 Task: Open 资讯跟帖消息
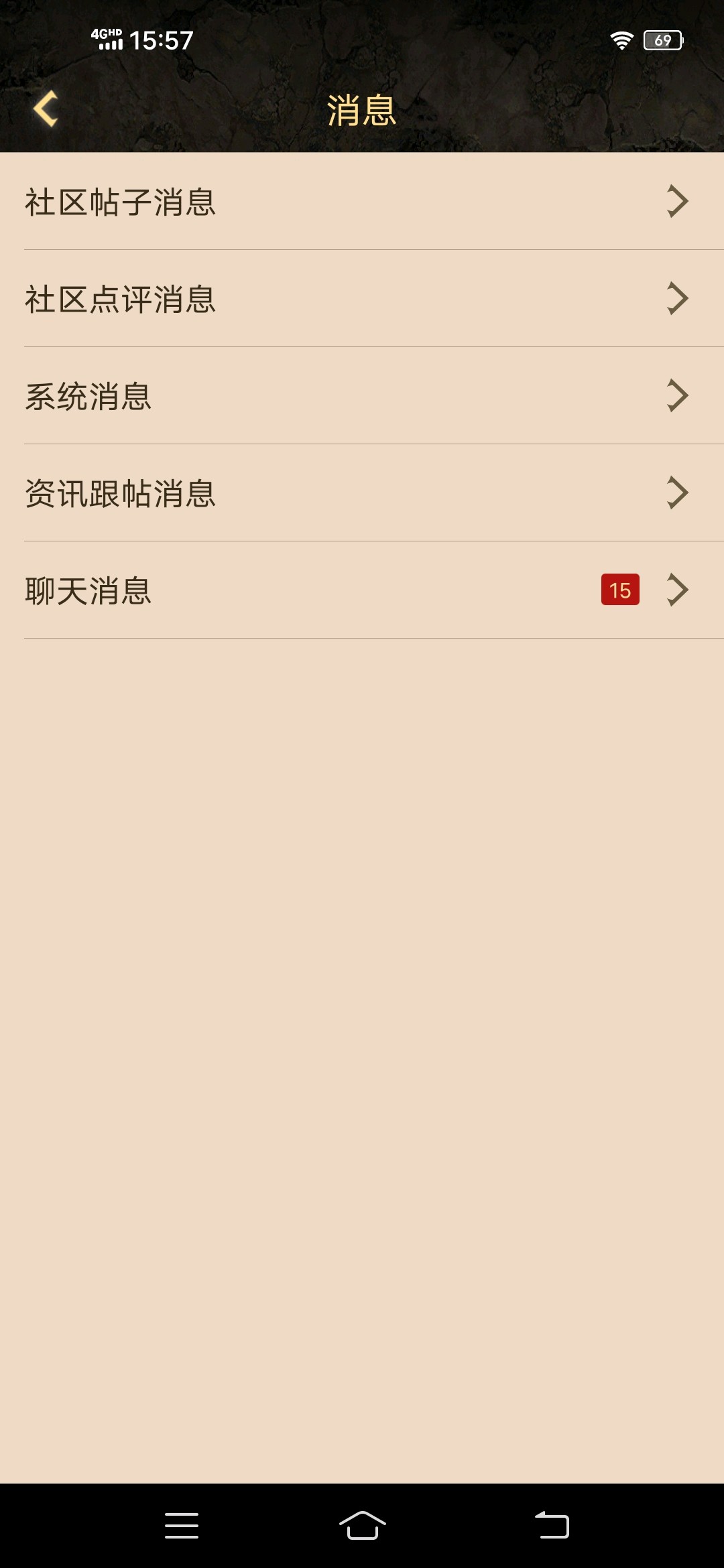(x=362, y=493)
